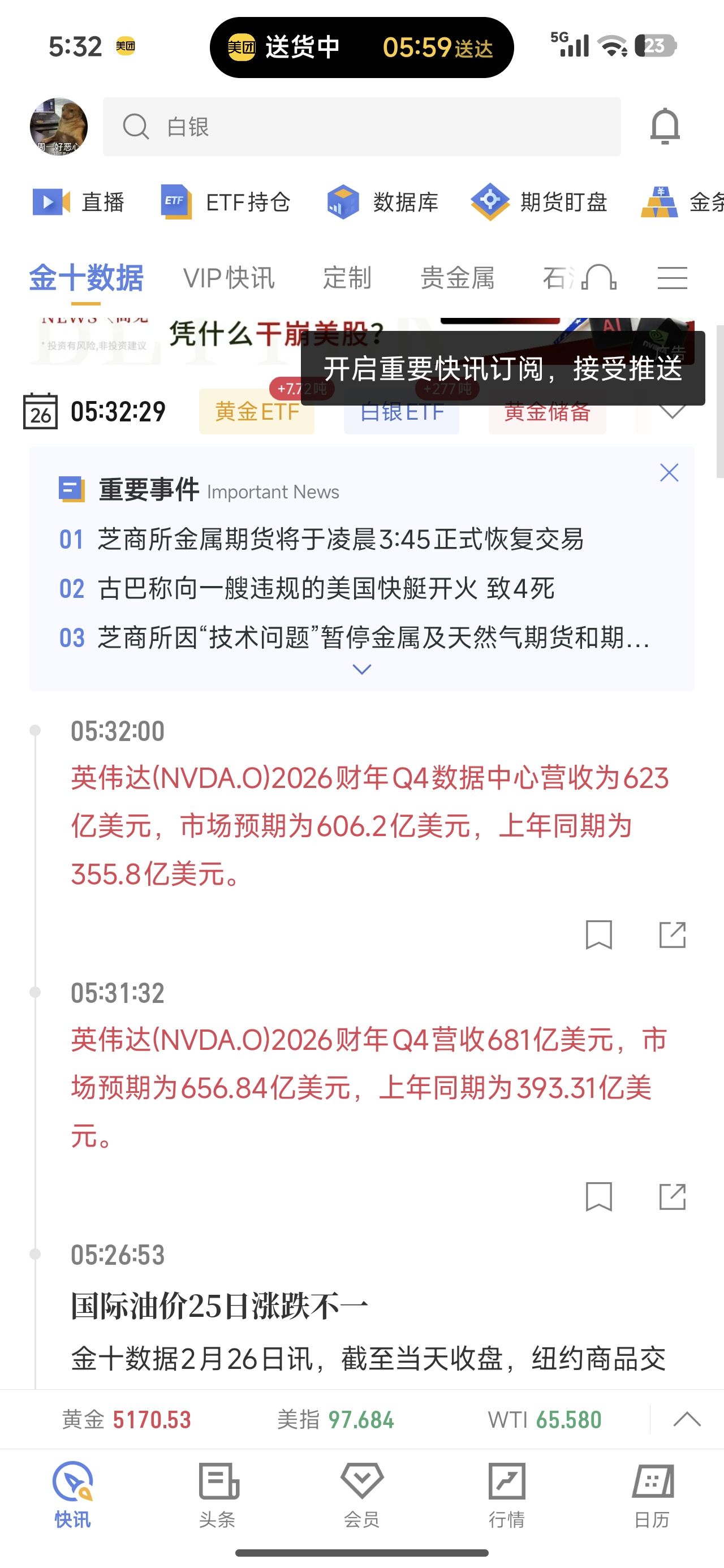Open the profile avatar
The height and width of the screenshot is (1568, 724).
[x=58, y=127]
